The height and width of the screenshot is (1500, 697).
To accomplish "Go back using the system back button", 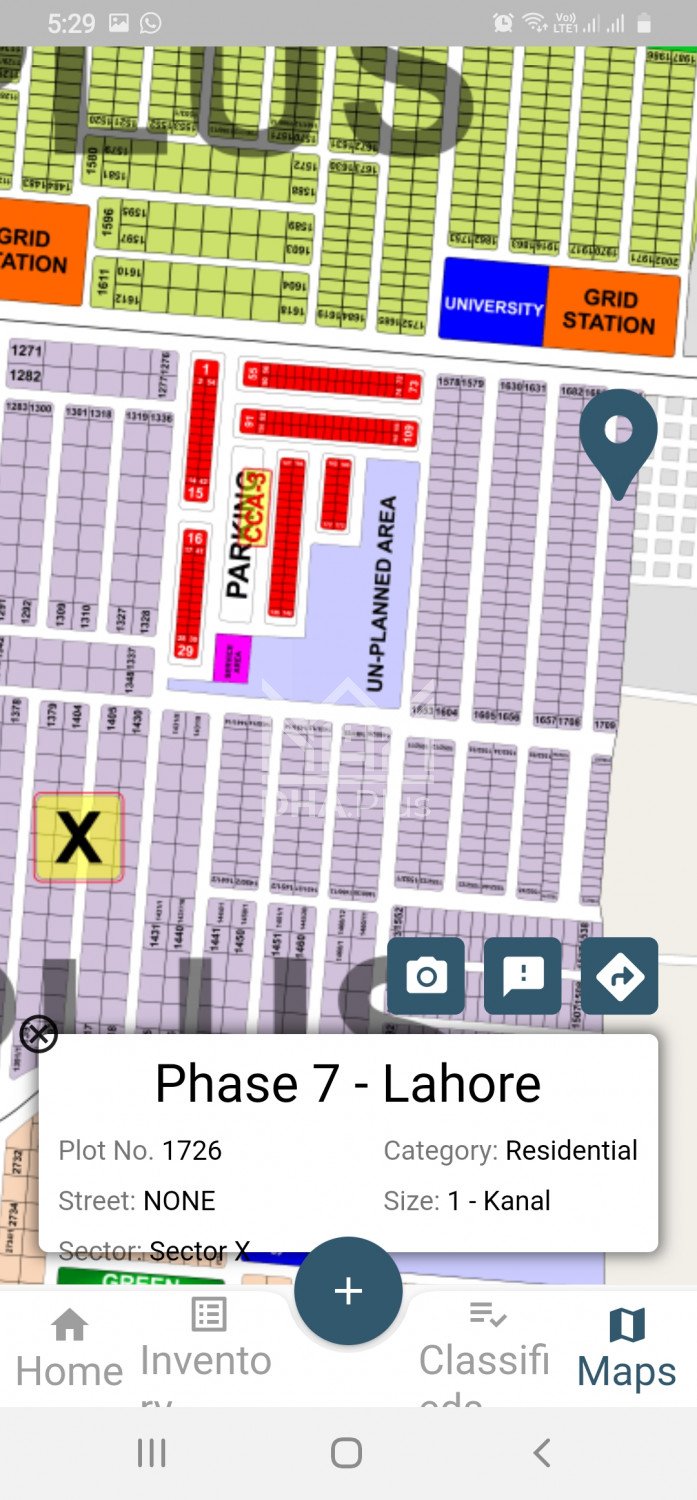I will click(x=541, y=1453).
